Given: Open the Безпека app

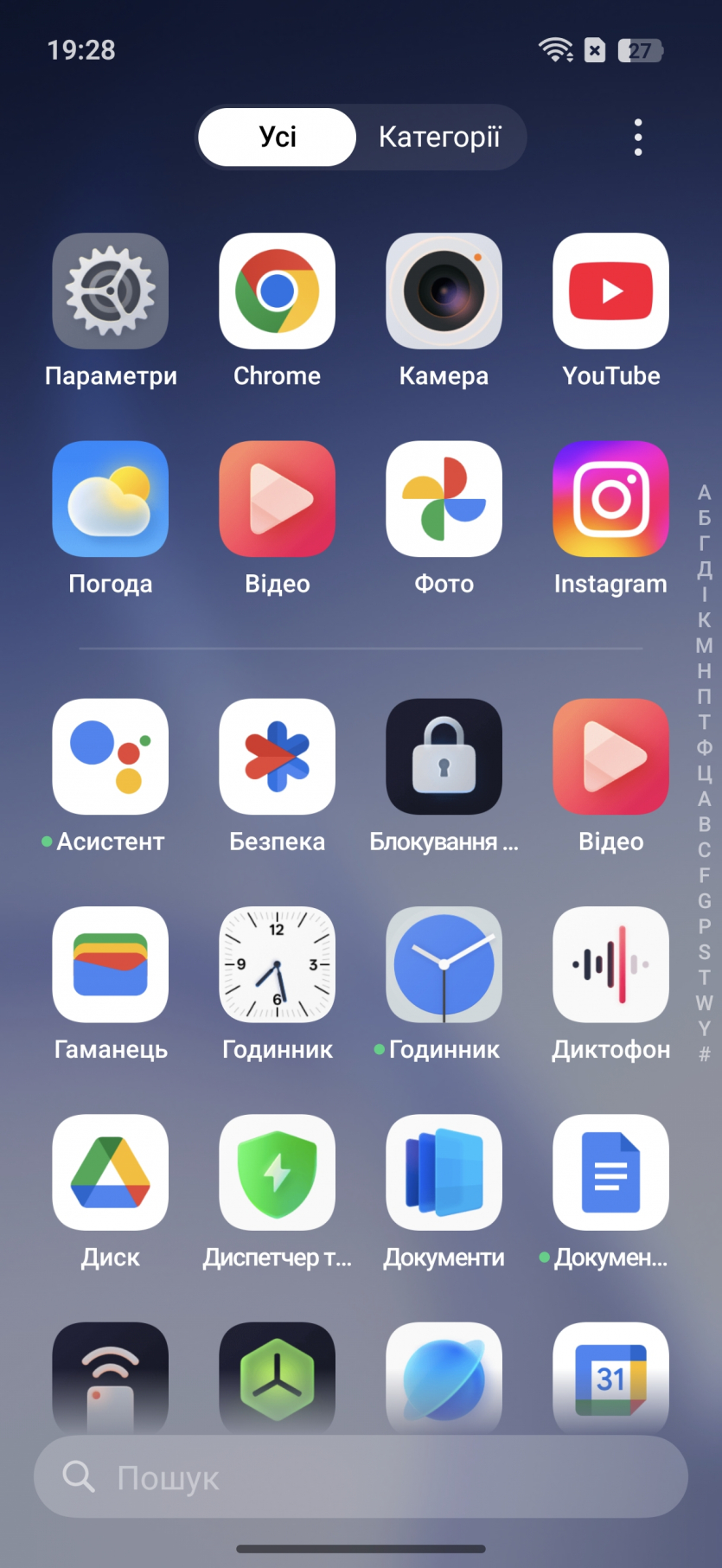Looking at the screenshot, I should (x=278, y=757).
